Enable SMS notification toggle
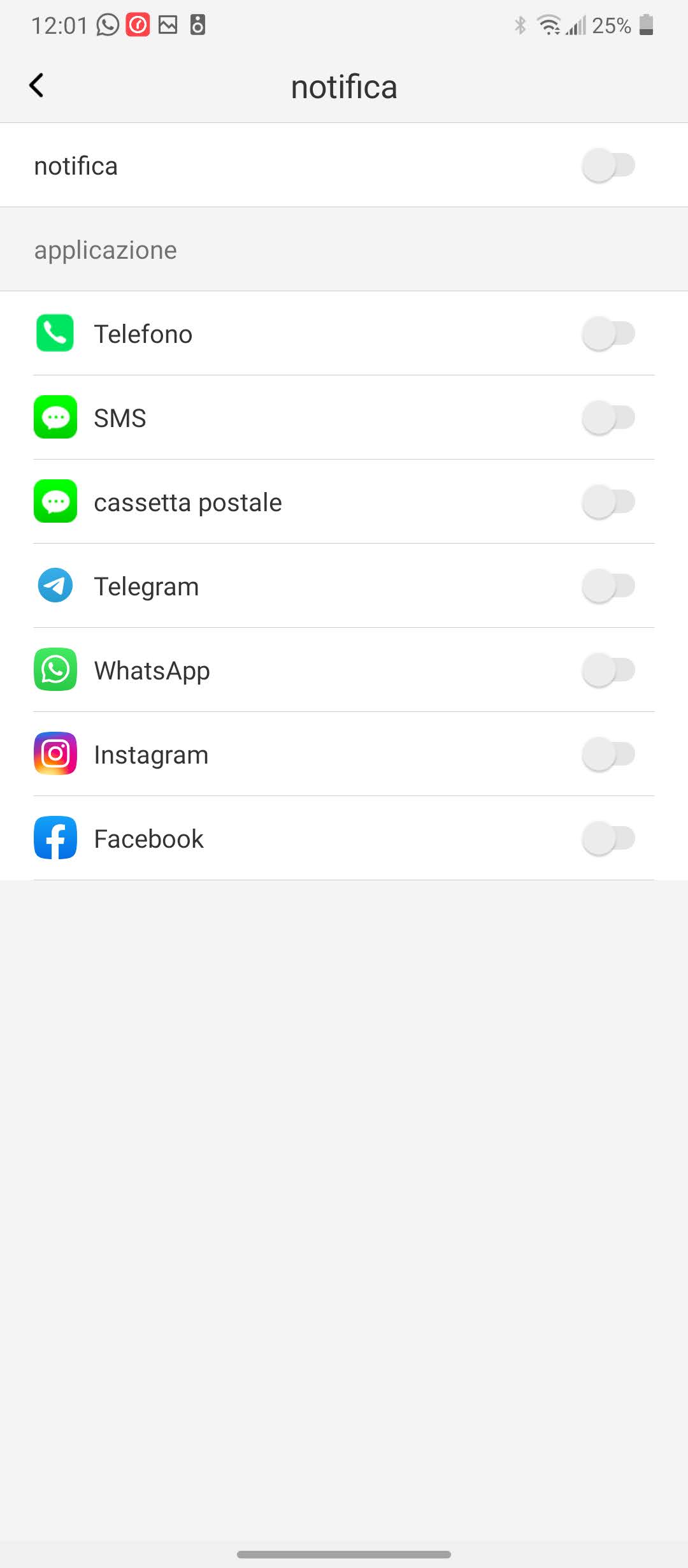 (x=608, y=418)
